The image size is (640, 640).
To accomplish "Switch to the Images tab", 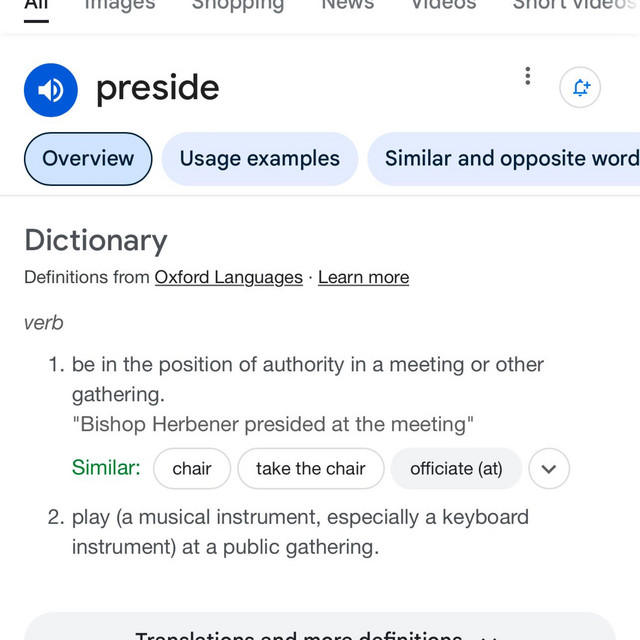I will 119,5.
